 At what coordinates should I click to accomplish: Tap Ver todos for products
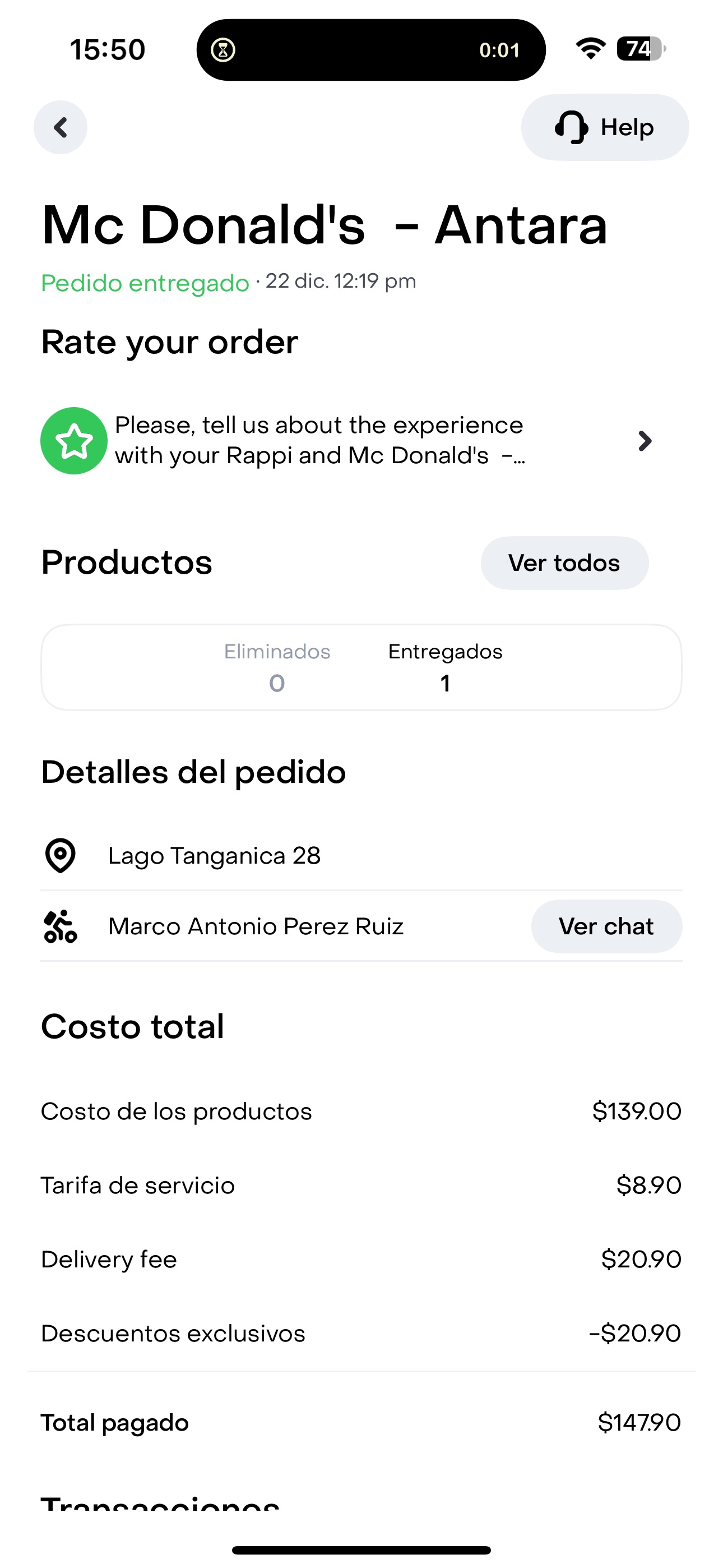coord(564,563)
